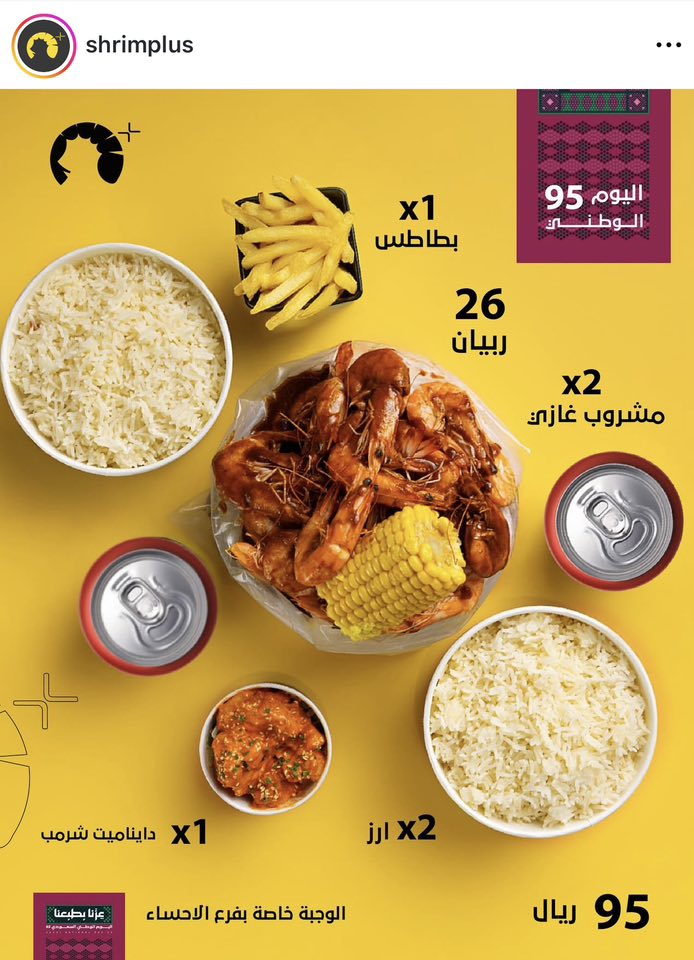Open shrimplus profile picture
Image resolution: width=694 pixels, height=960 pixels.
tap(44, 46)
